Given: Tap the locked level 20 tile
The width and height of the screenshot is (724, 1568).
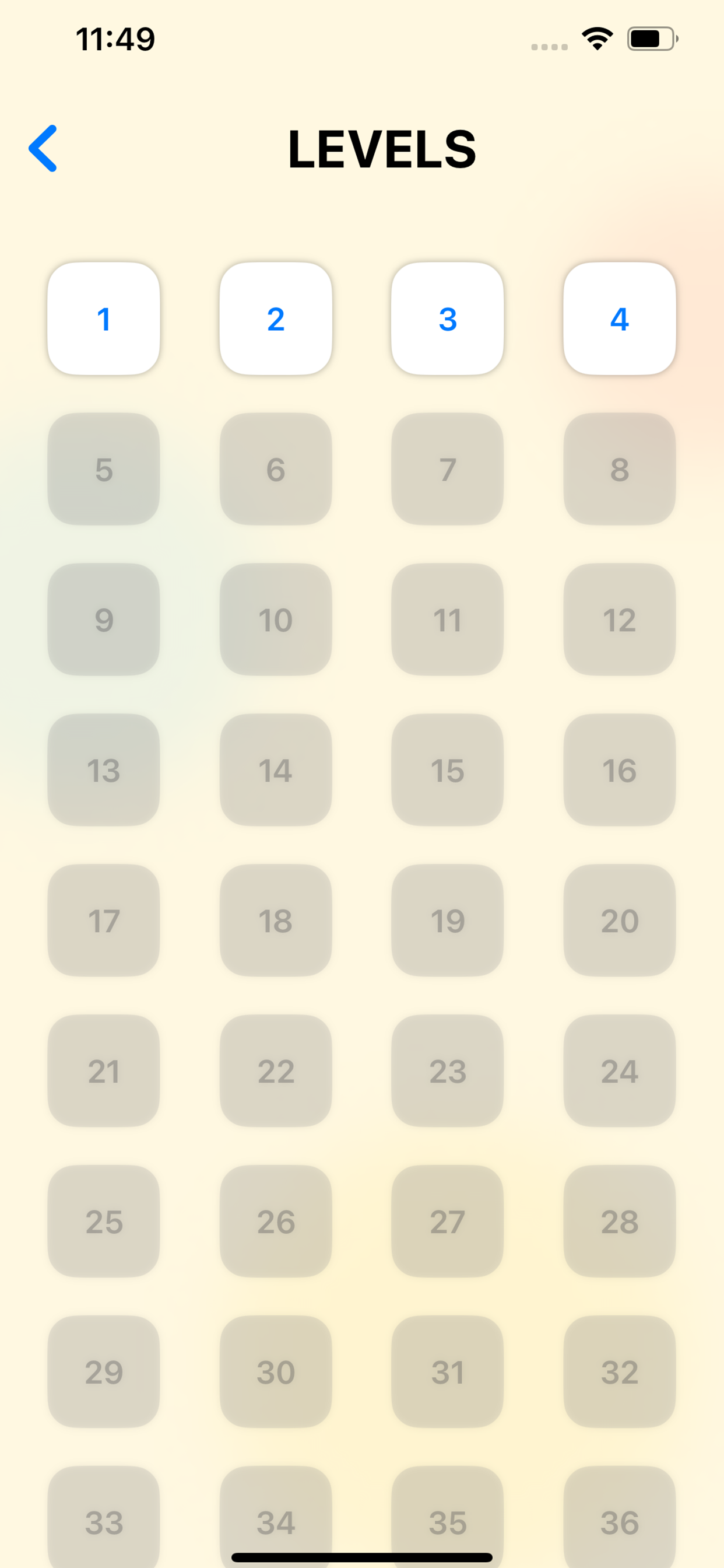Looking at the screenshot, I should click(619, 920).
